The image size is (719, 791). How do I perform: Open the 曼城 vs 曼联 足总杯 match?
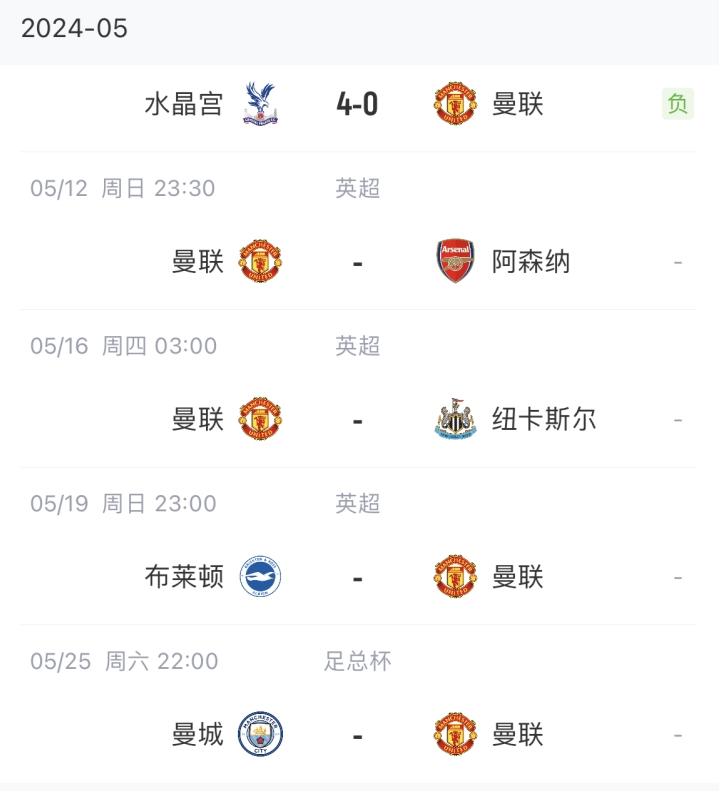358,735
